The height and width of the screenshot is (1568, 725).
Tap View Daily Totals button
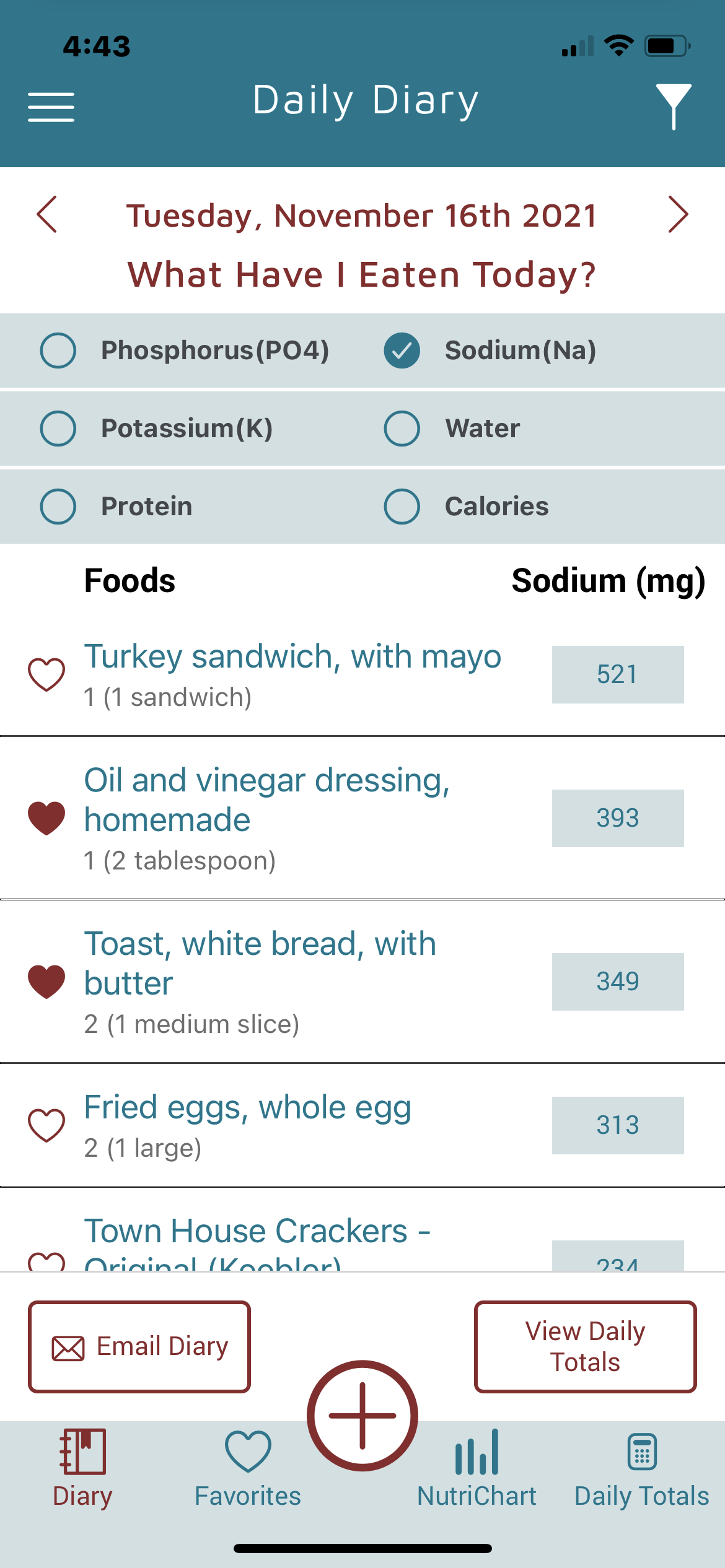point(586,1347)
